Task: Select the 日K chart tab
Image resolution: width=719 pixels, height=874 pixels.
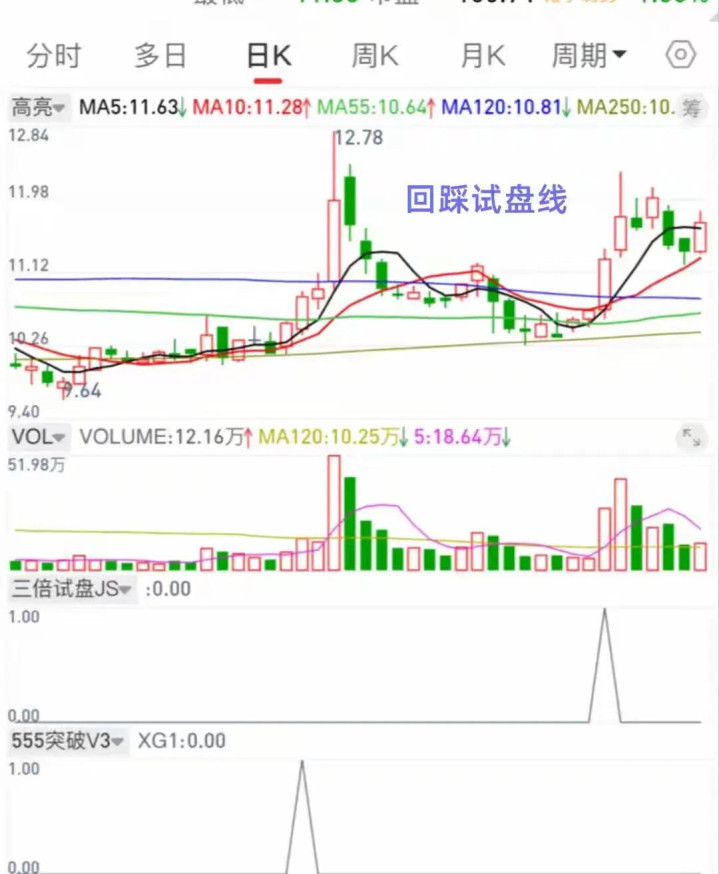Action: tap(268, 56)
